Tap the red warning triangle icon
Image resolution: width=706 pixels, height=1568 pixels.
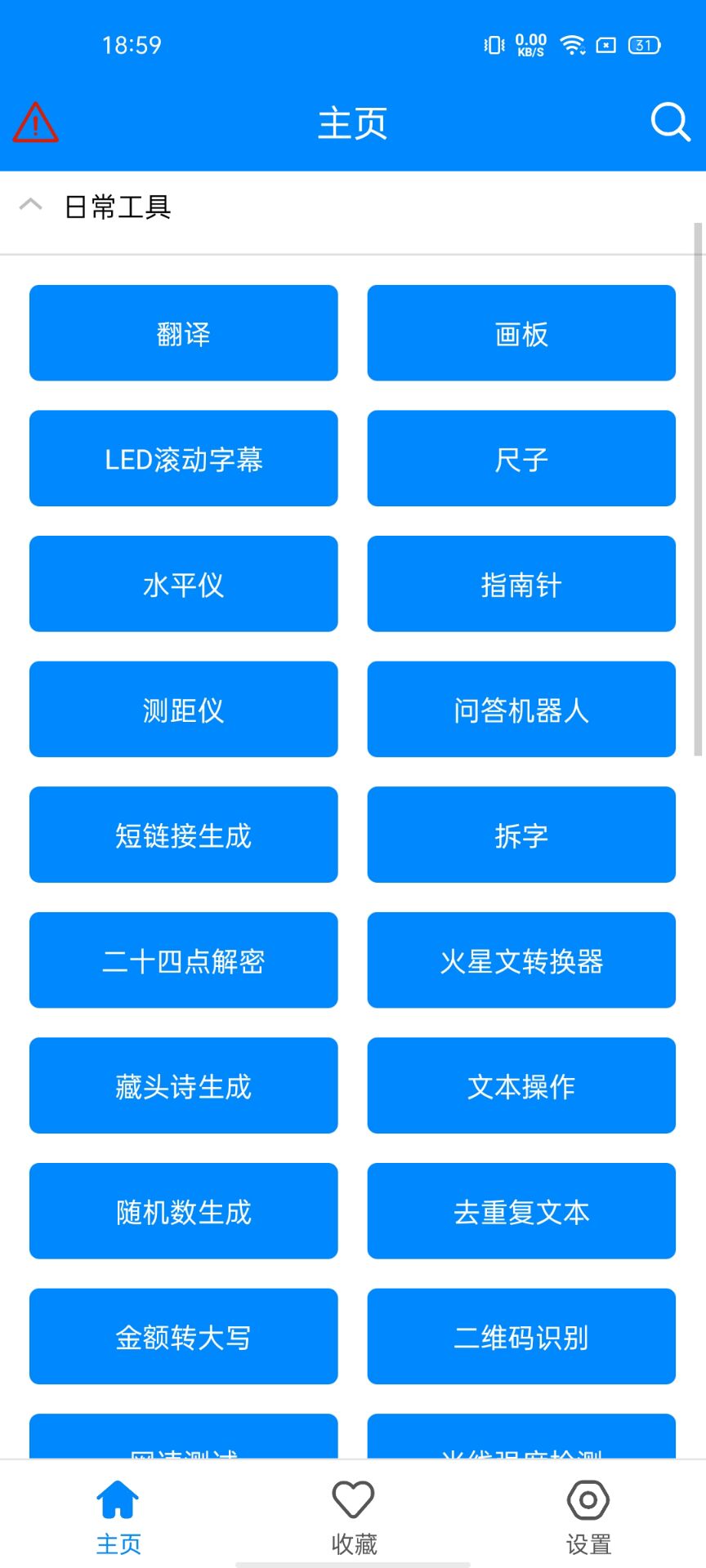(35, 122)
